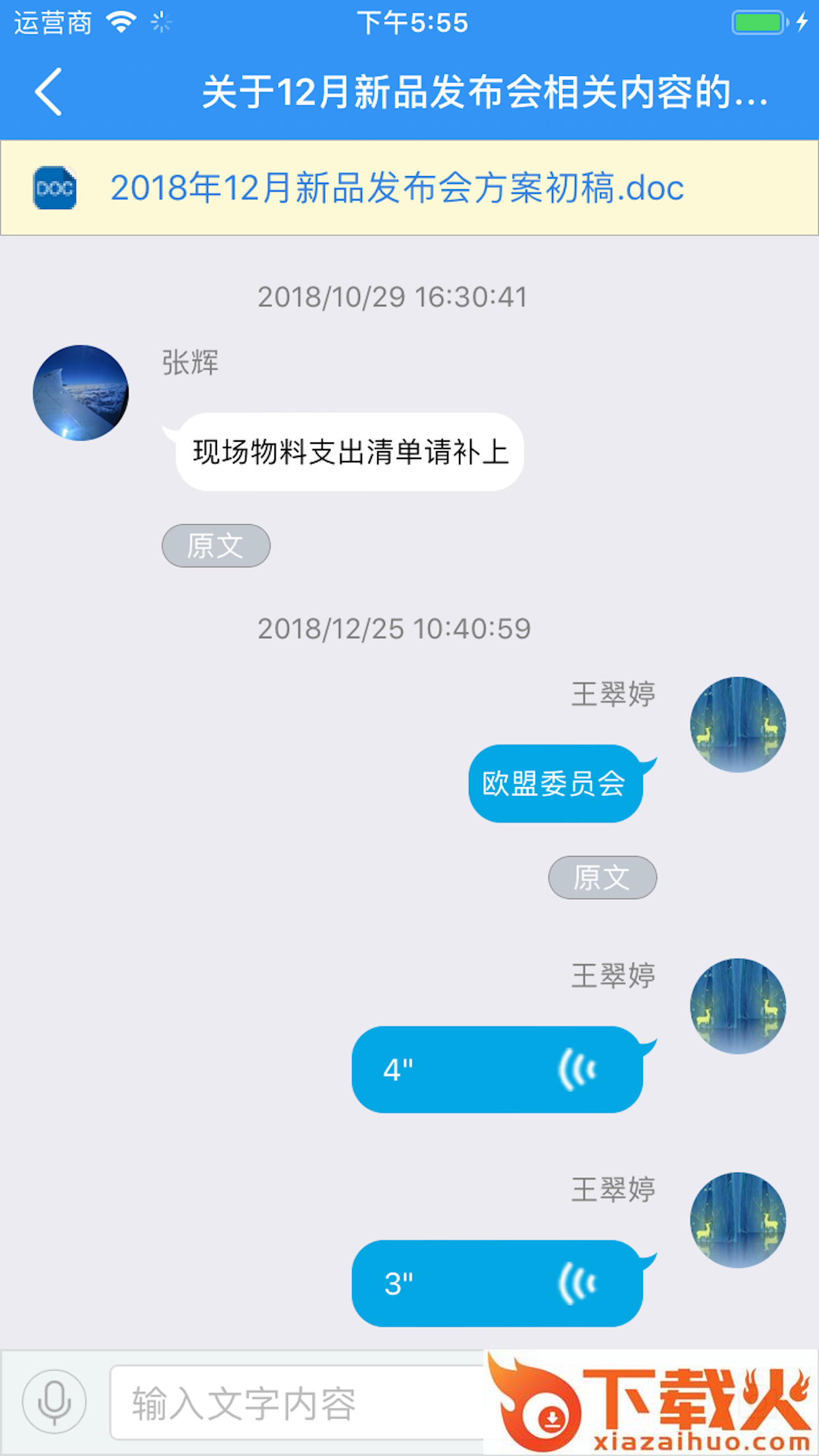Tap 原文 under 张辉's message
The height and width of the screenshot is (1456, 819).
tap(216, 546)
